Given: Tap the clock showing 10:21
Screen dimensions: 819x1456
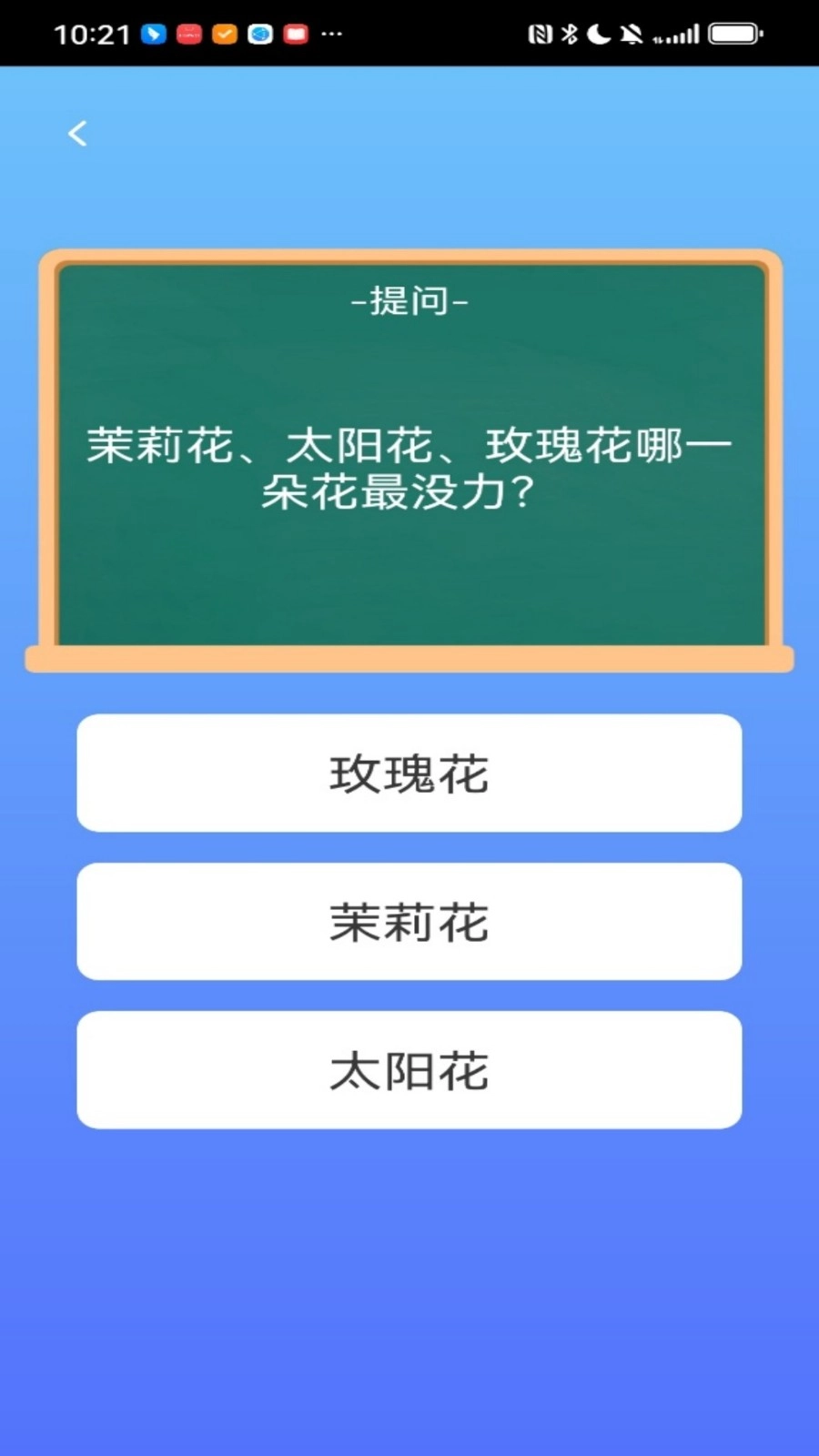Looking at the screenshot, I should 91,34.
